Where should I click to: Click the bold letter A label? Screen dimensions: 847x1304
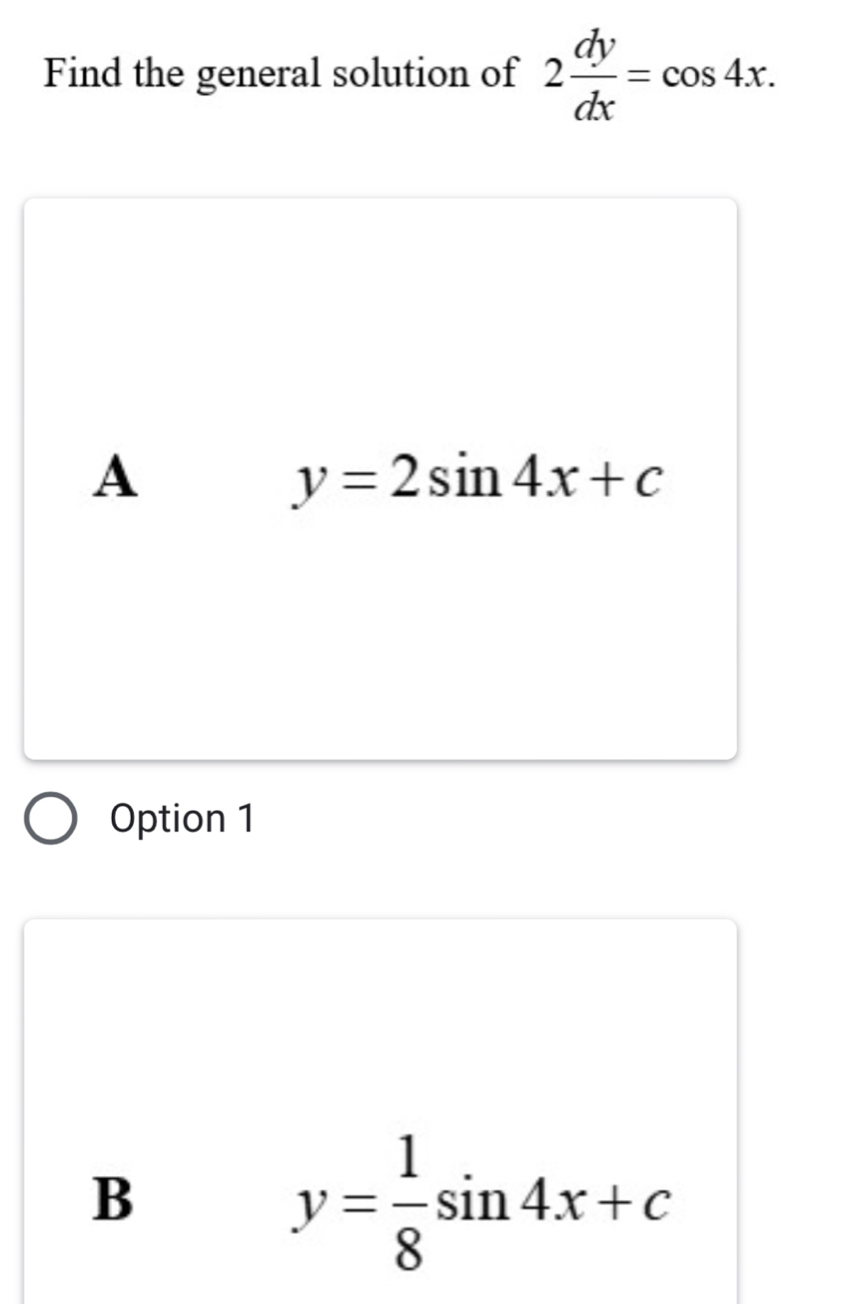pyautogui.click(x=114, y=477)
